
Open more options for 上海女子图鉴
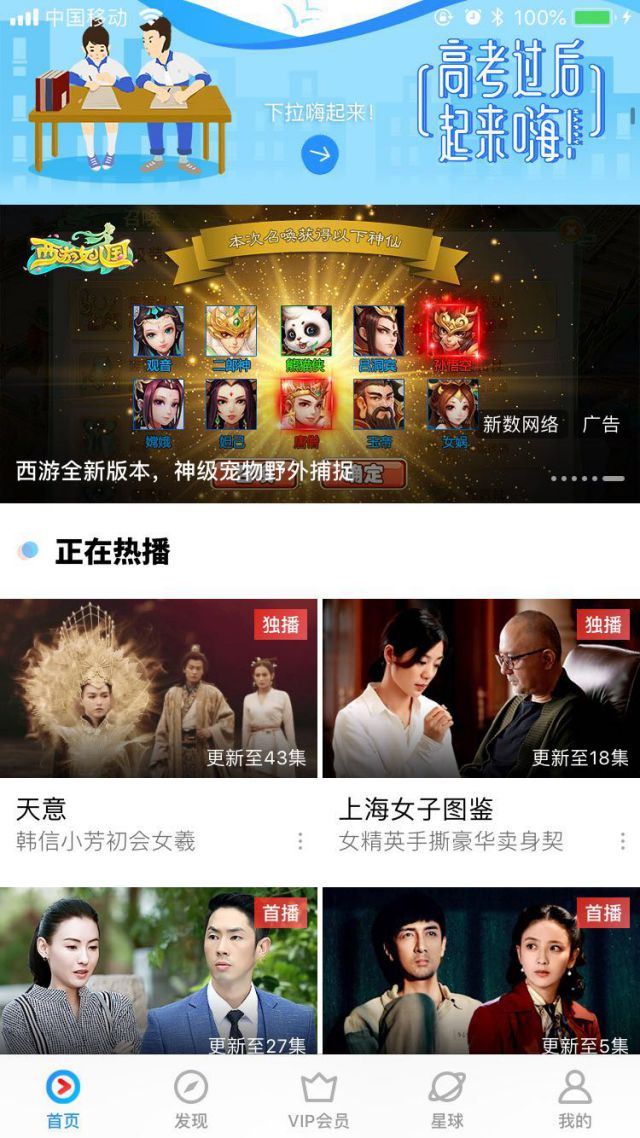(x=624, y=842)
